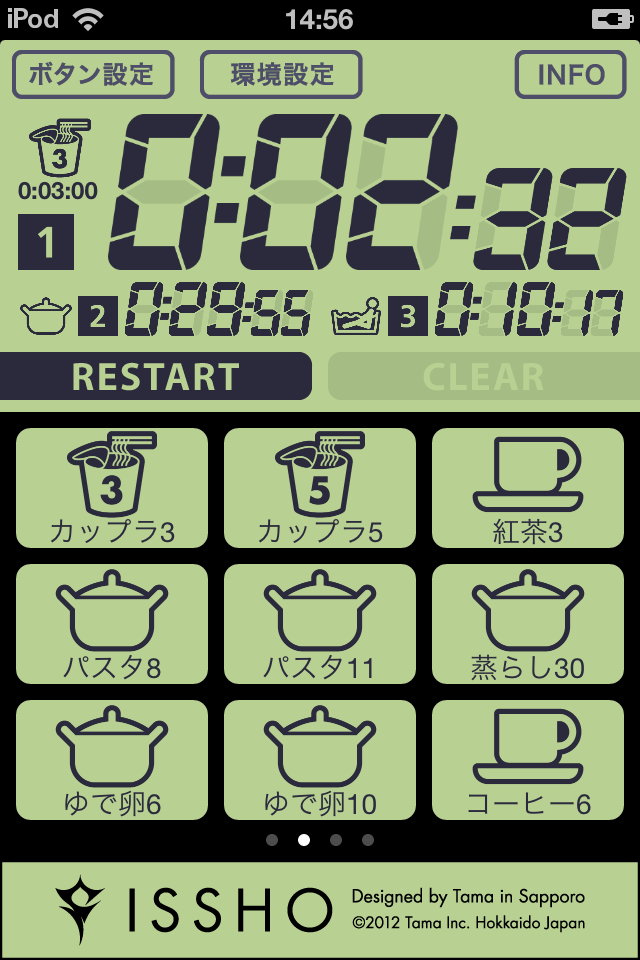Tap RESTART to restart the timer
Viewport: 640px width, 960px height.
(156, 376)
